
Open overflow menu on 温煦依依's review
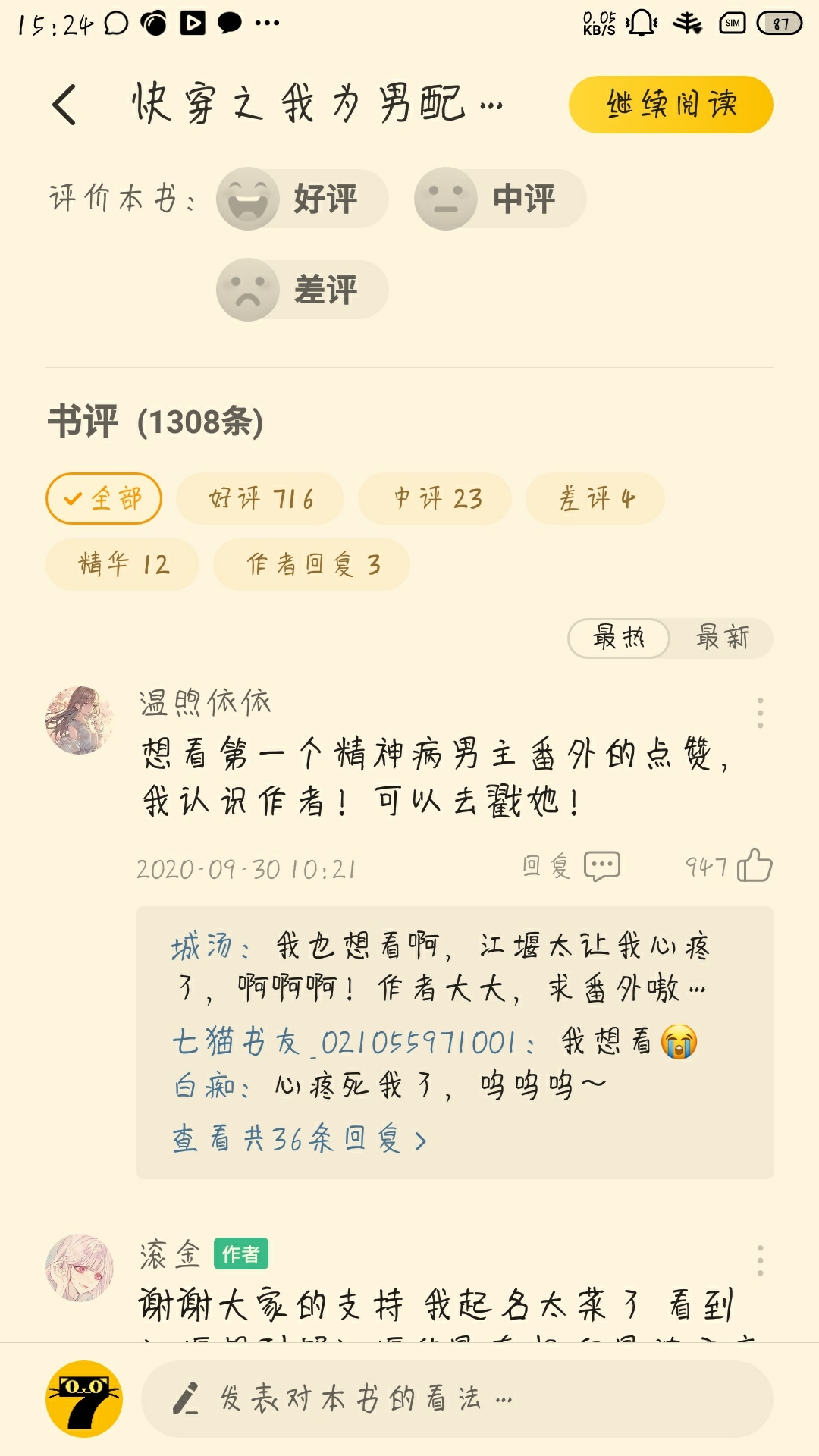pyautogui.click(x=760, y=713)
